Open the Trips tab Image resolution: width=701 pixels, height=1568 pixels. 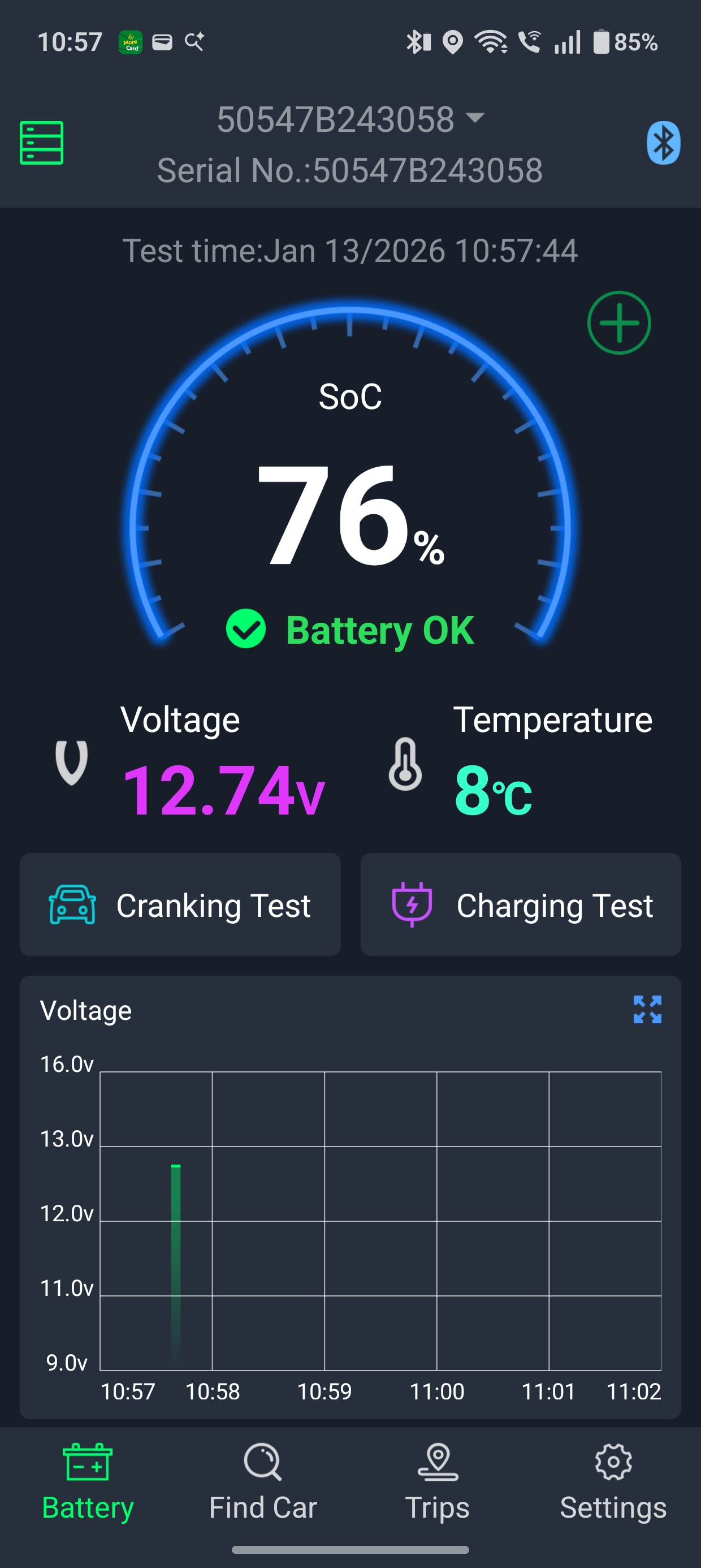[x=438, y=1481]
